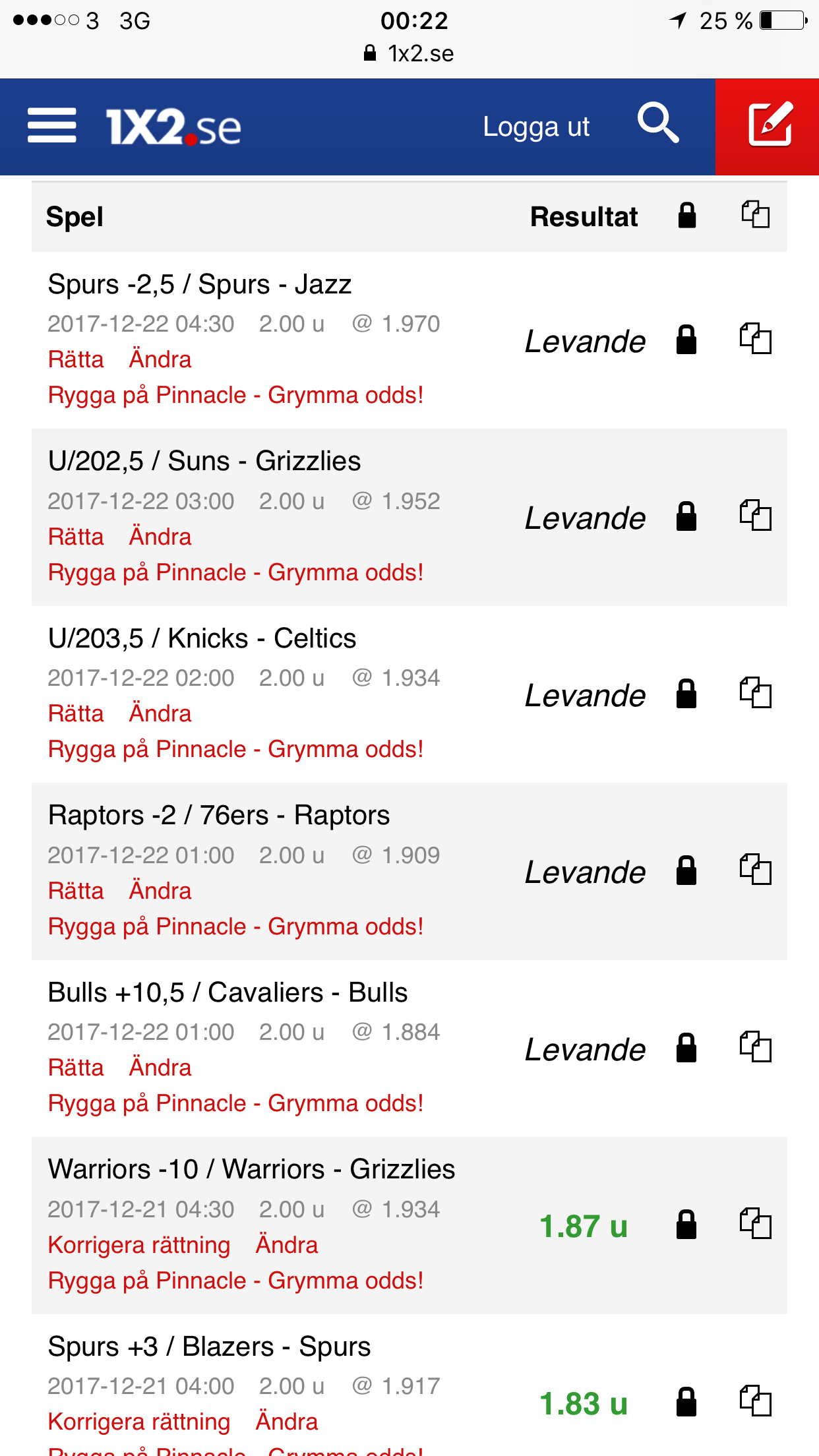Tap the 1x2.se address bar
Viewport: 819px width, 1456px height.
click(x=409, y=53)
